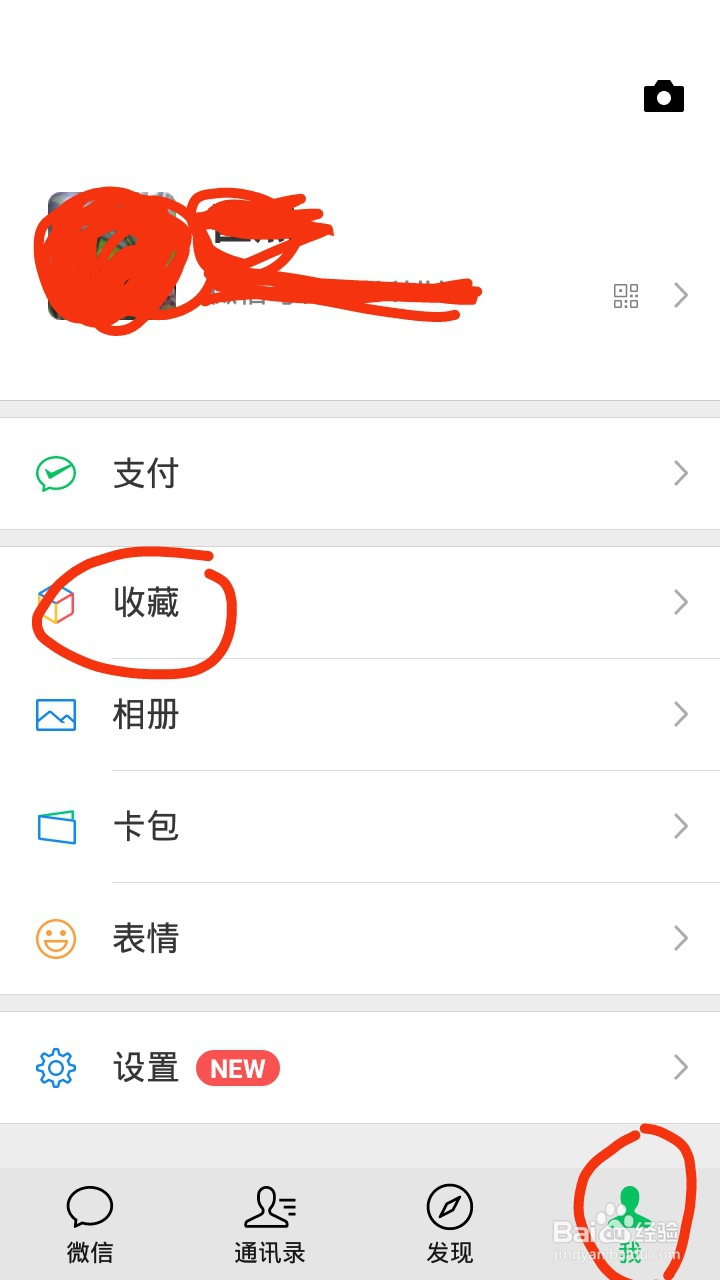
Task: Switch to the 微信 chats tab
Action: [89, 1220]
